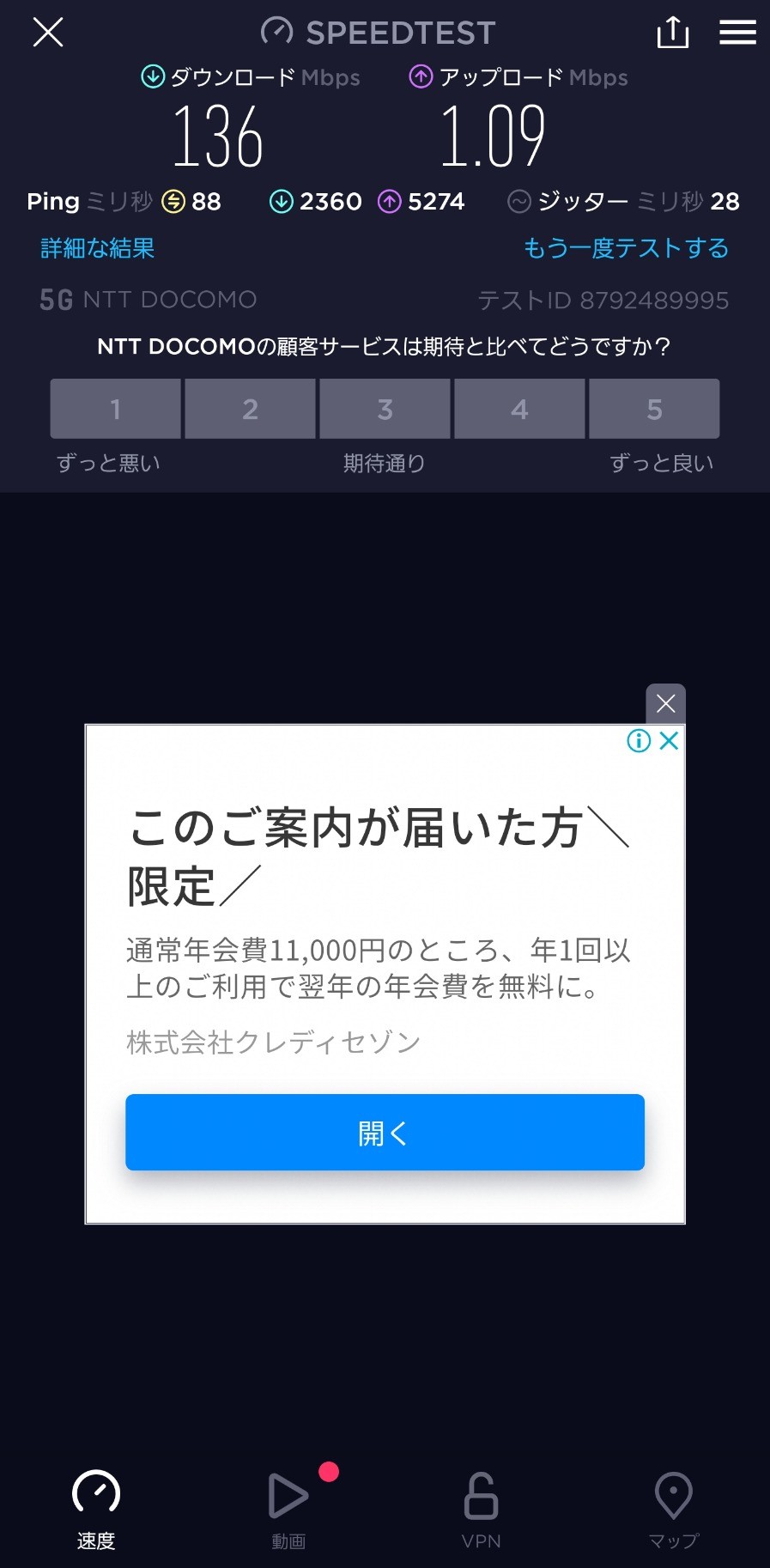Tap もう一度テストする to retest
Viewport: 770px width, 1568px height.
(626, 248)
